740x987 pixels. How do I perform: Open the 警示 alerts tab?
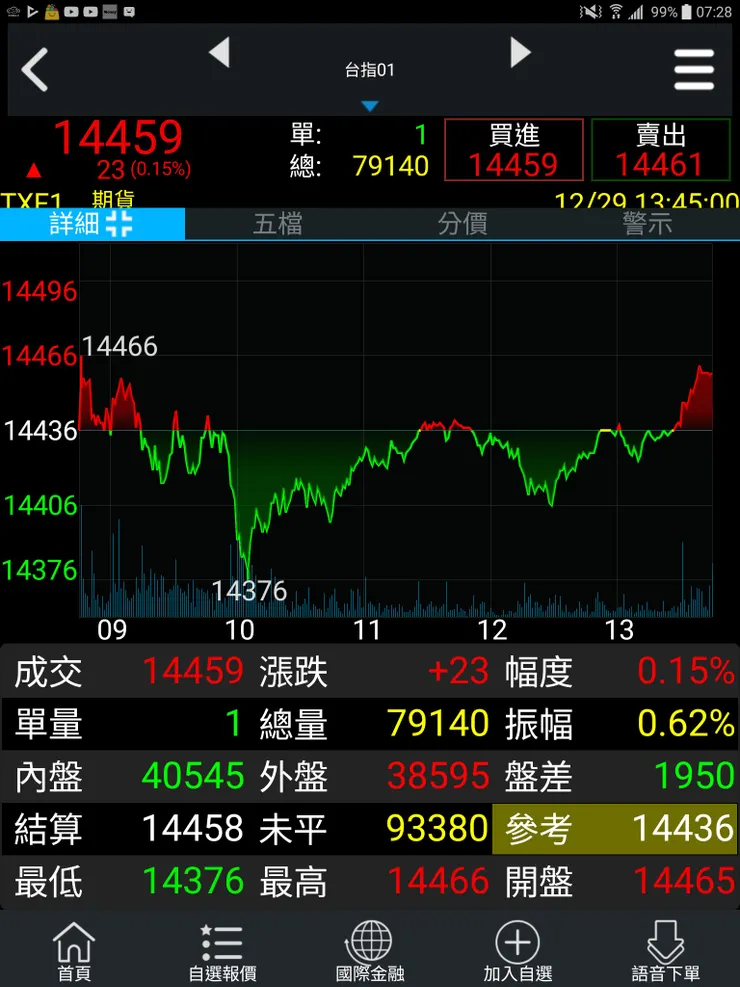647,224
